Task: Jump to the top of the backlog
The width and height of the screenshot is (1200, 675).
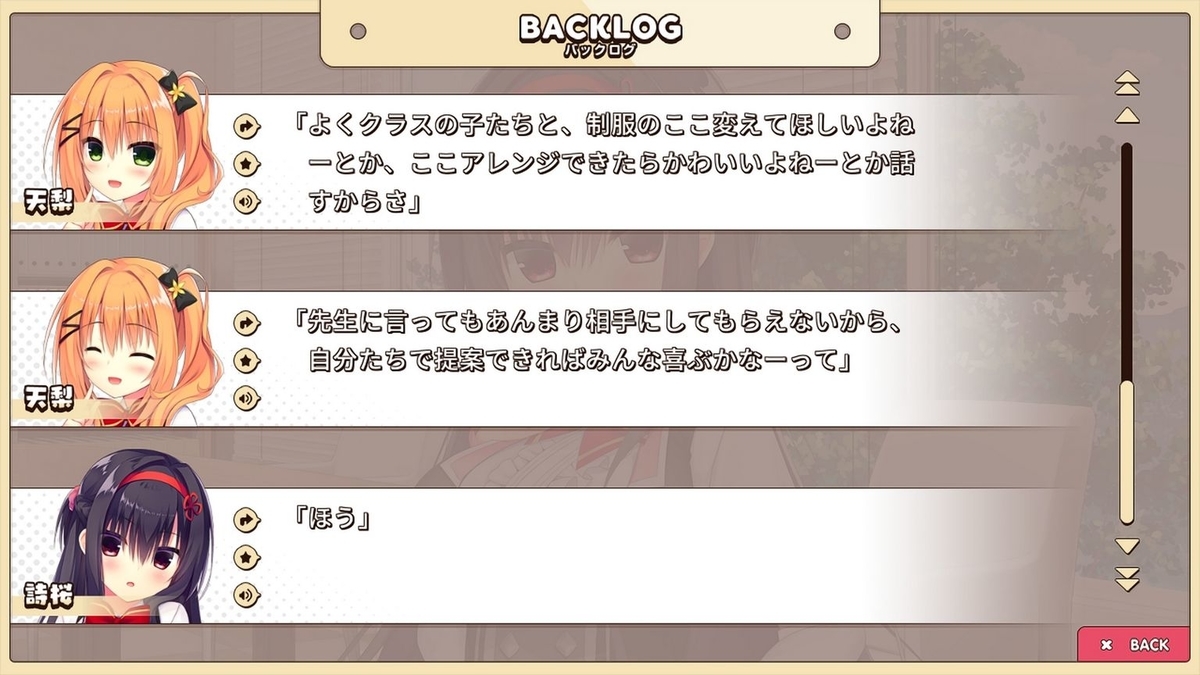Action: coord(1127,82)
